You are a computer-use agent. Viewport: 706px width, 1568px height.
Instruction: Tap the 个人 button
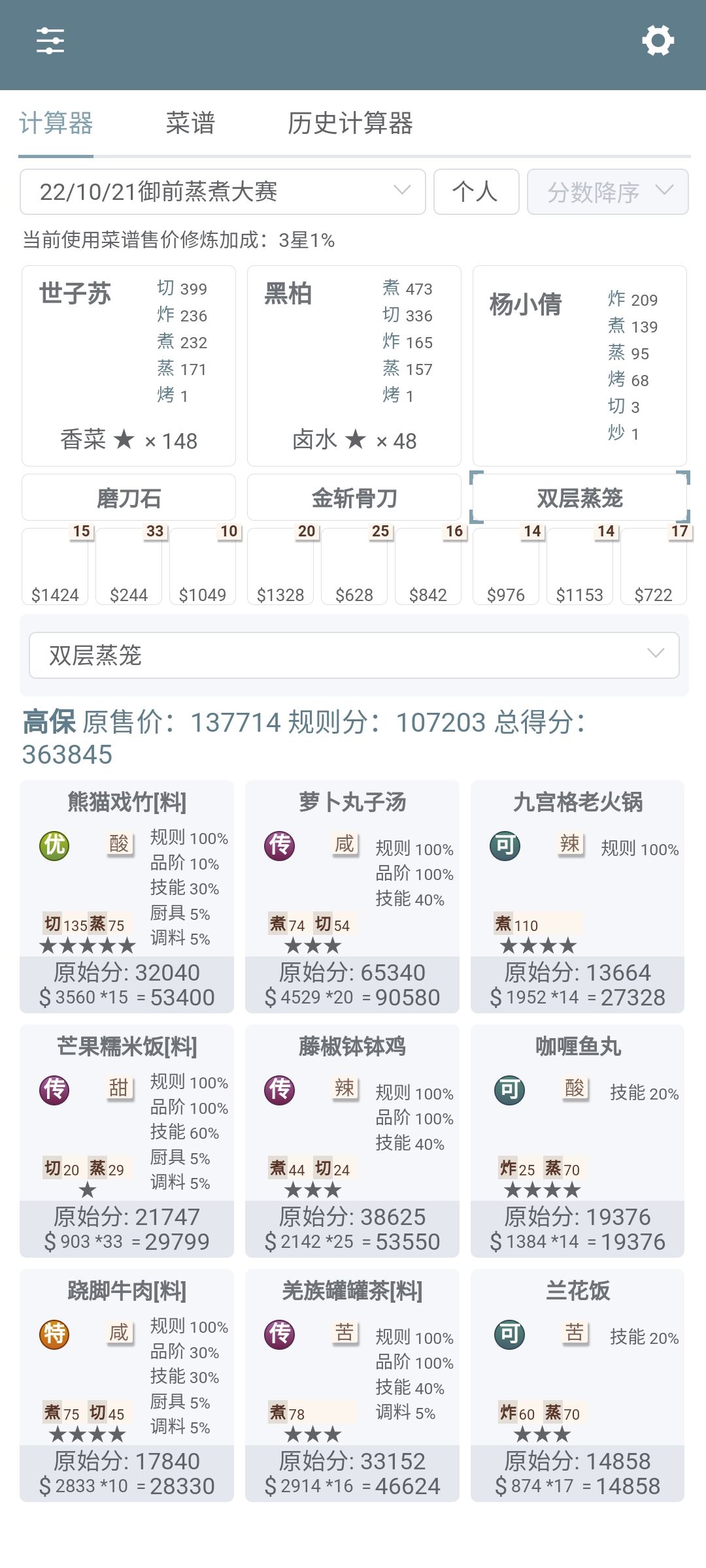(477, 191)
